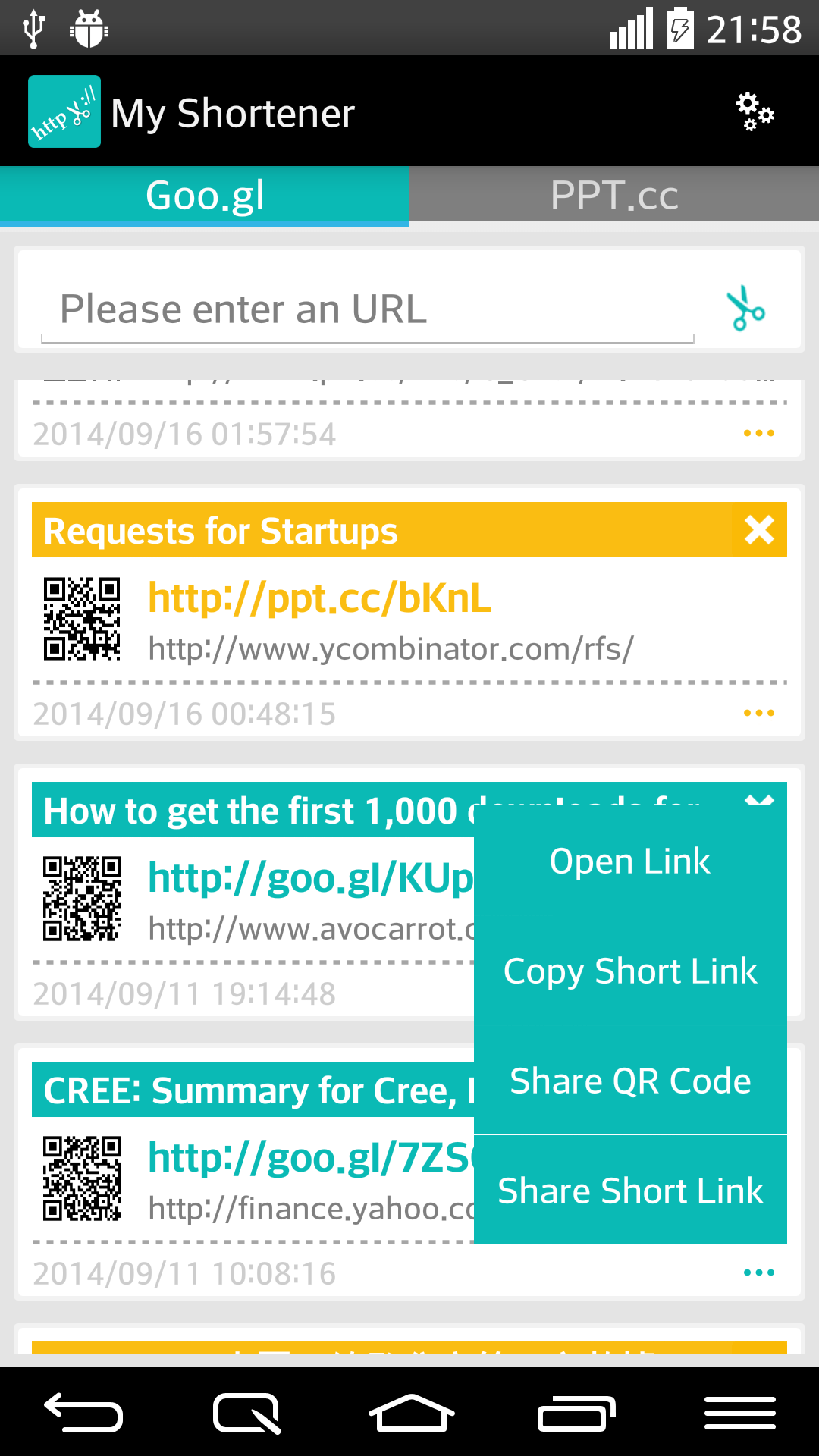Viewport: 819px width, 1456px height.
Task: Tap the scissors shorten button
Action: point(746,309)
